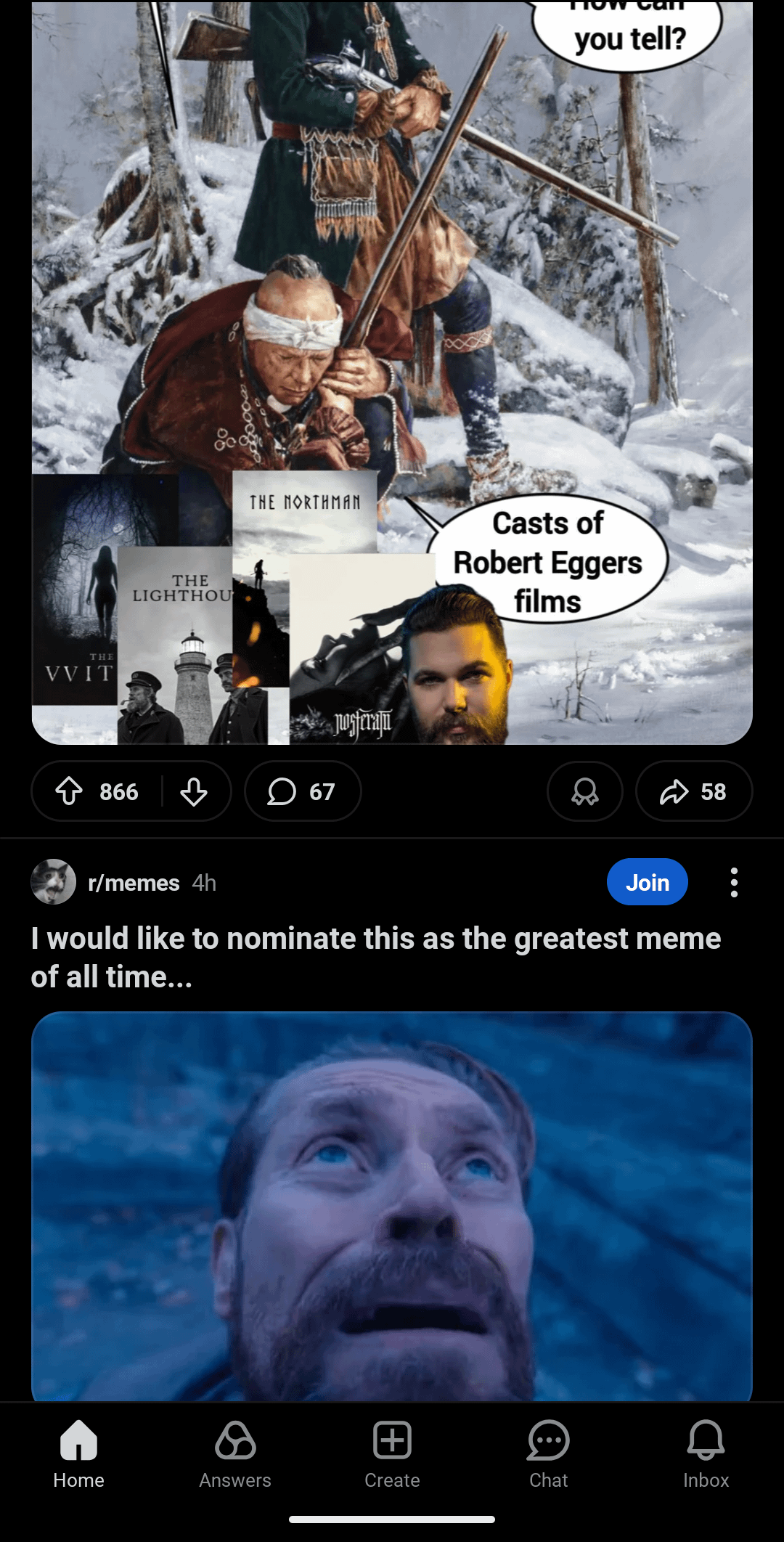Open overflow menu for the r/memes post
This screenshot has width=784, height=1542.
pyautogui.click(x=734, y=882)
